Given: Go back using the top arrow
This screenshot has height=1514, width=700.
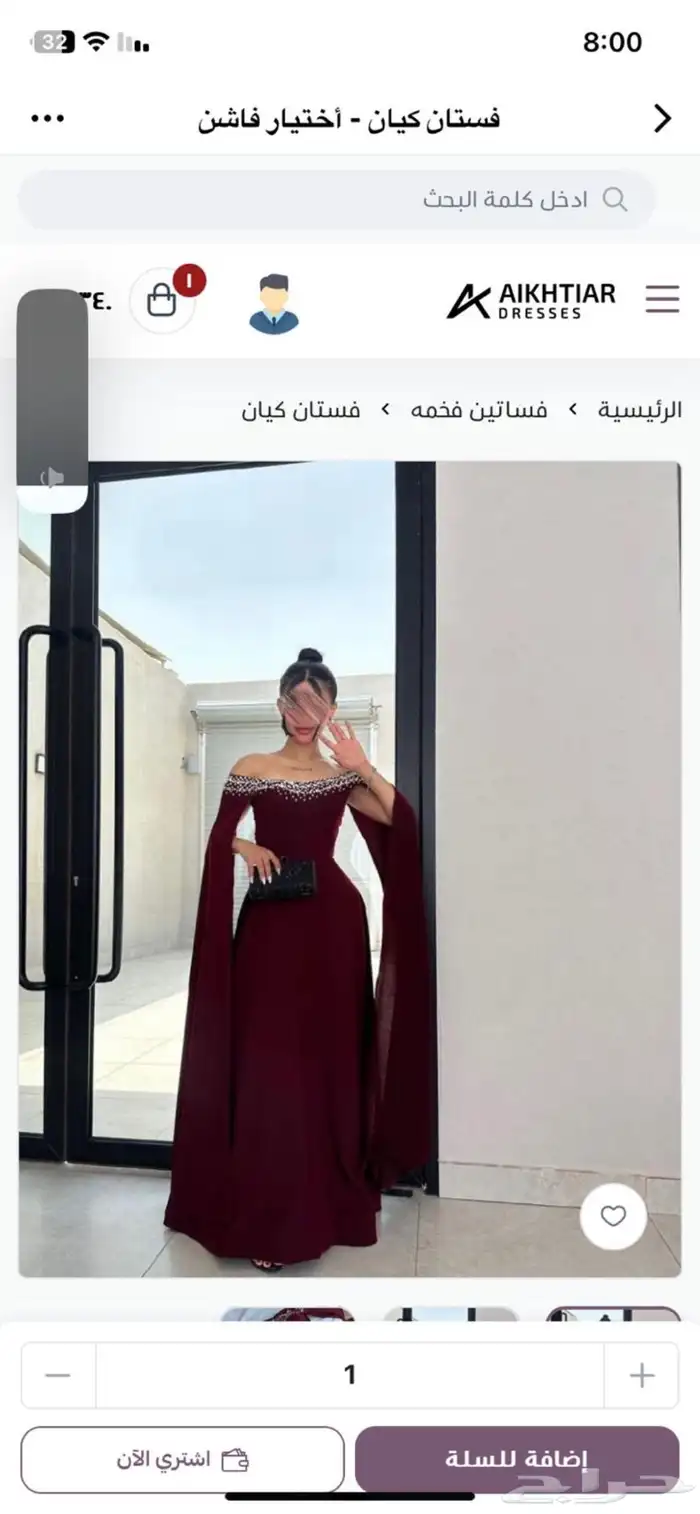Looking at the screenshot, I should [x=662, y=119].
